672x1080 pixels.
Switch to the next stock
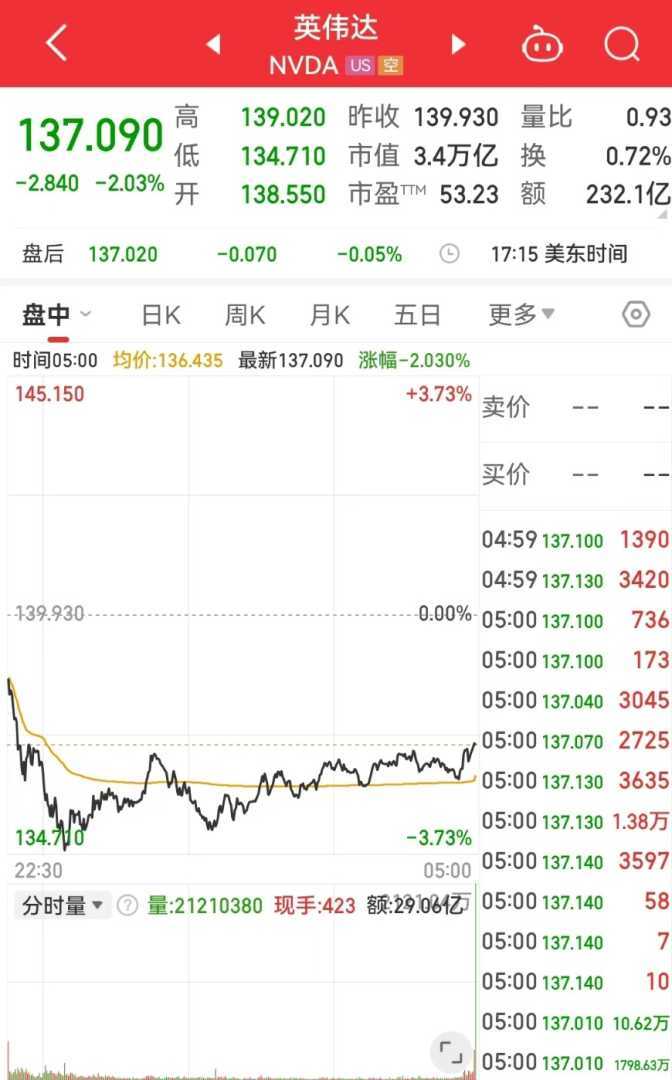point(459,44)
